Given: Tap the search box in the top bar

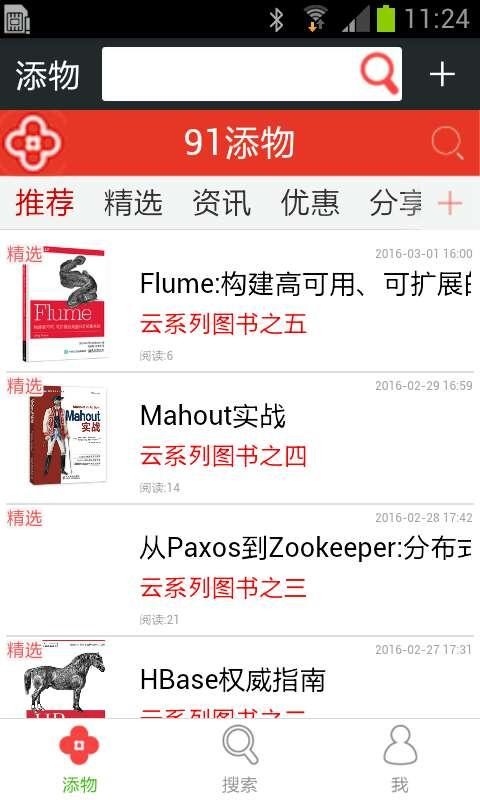Looking at the screenshot, I should [x=251, y=74].
